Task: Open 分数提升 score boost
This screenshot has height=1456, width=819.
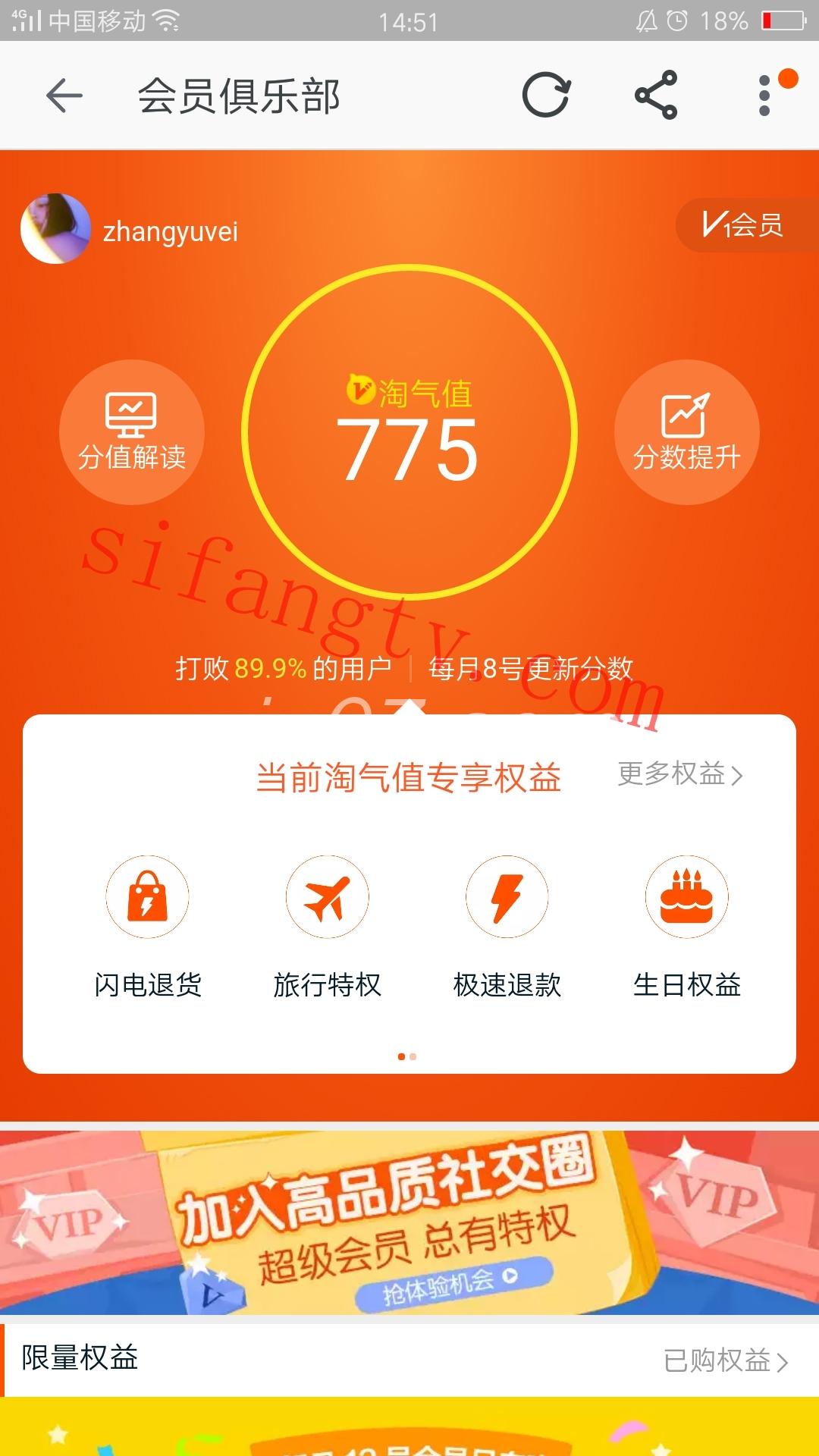Action: [686, 432]
